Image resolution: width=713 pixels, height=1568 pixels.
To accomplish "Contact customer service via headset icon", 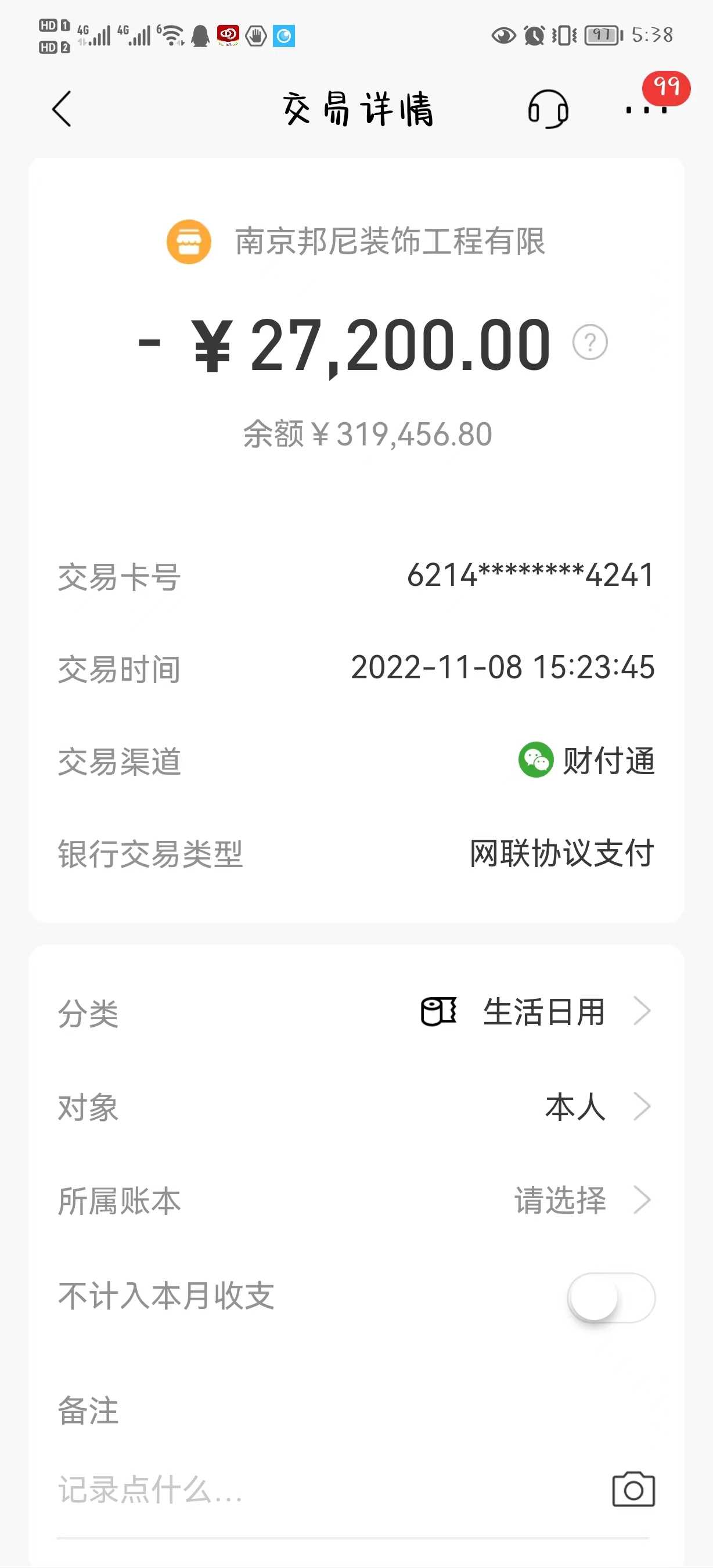I will point(548,110).
